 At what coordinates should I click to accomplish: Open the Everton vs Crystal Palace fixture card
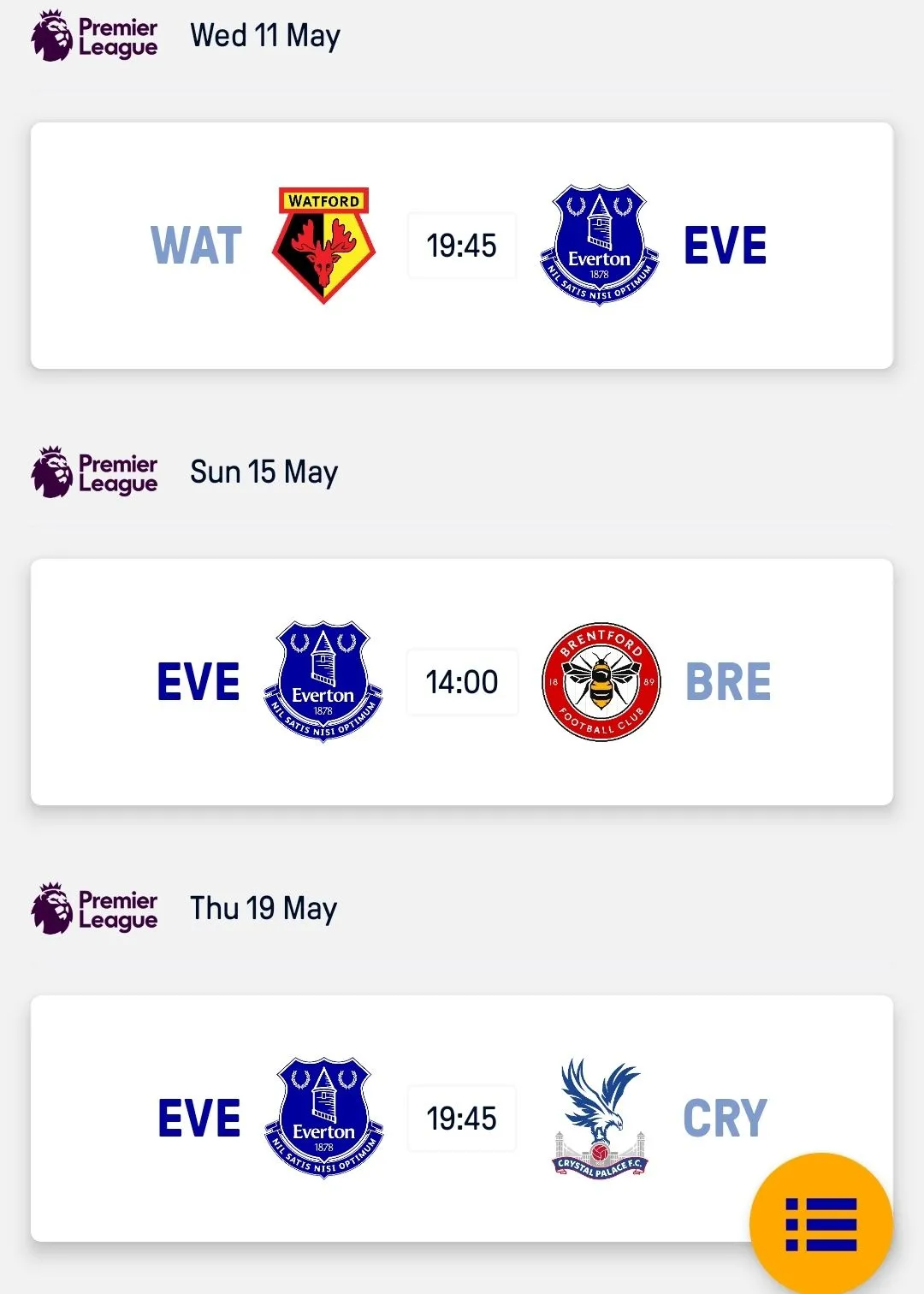462,1119
